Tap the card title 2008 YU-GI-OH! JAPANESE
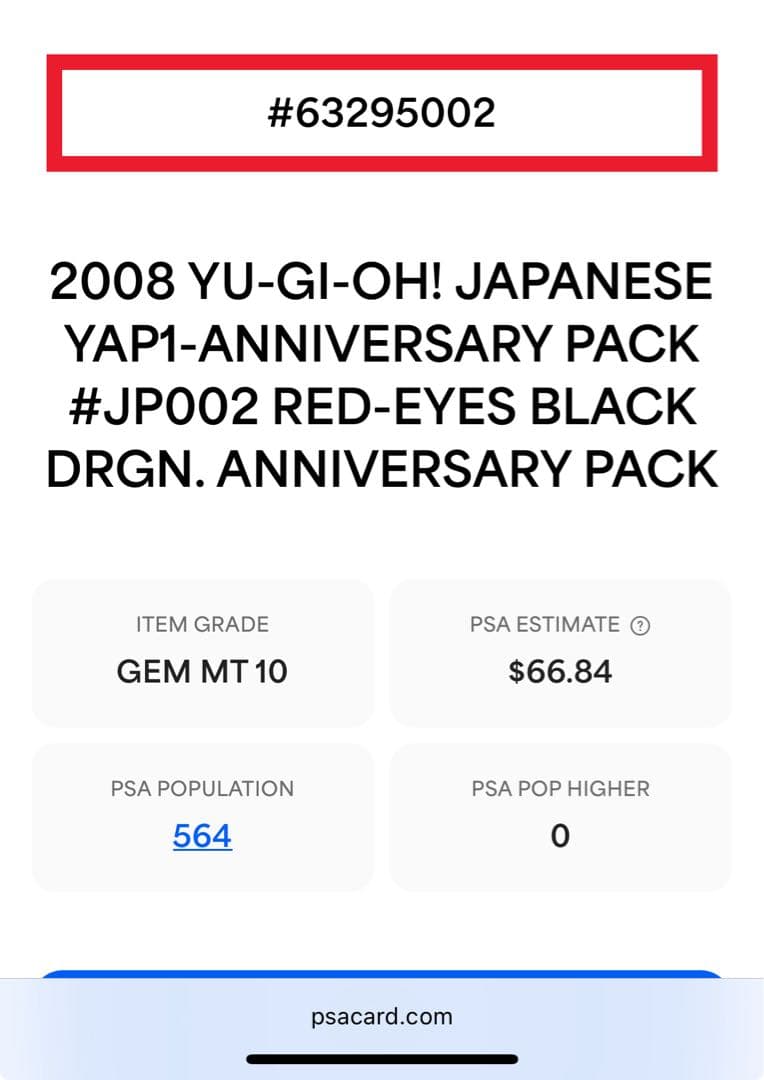The width and height of the screenshot is (764, 1080). tap(382, 281)
